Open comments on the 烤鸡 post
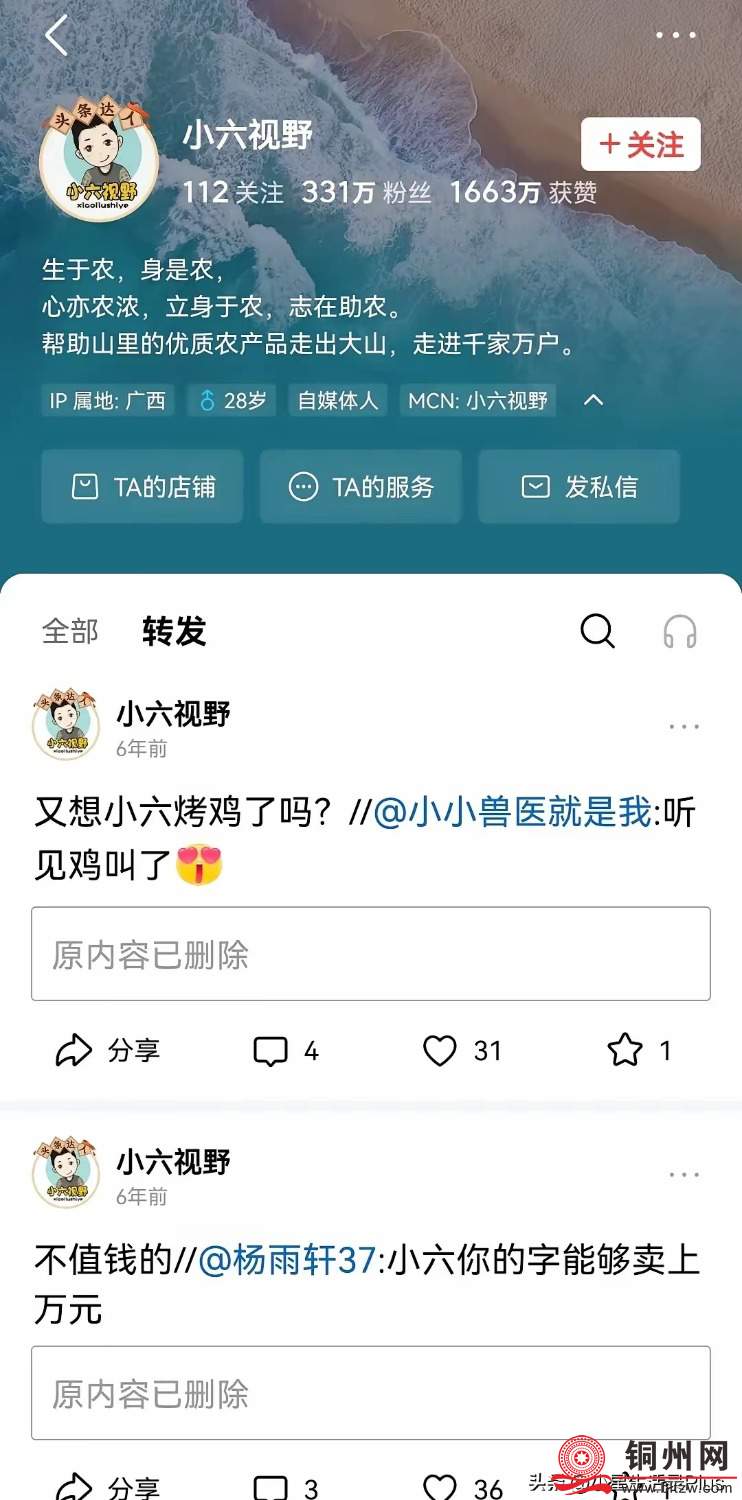The width and height of the screenshot is (742, 1500). pos(285,1051)
